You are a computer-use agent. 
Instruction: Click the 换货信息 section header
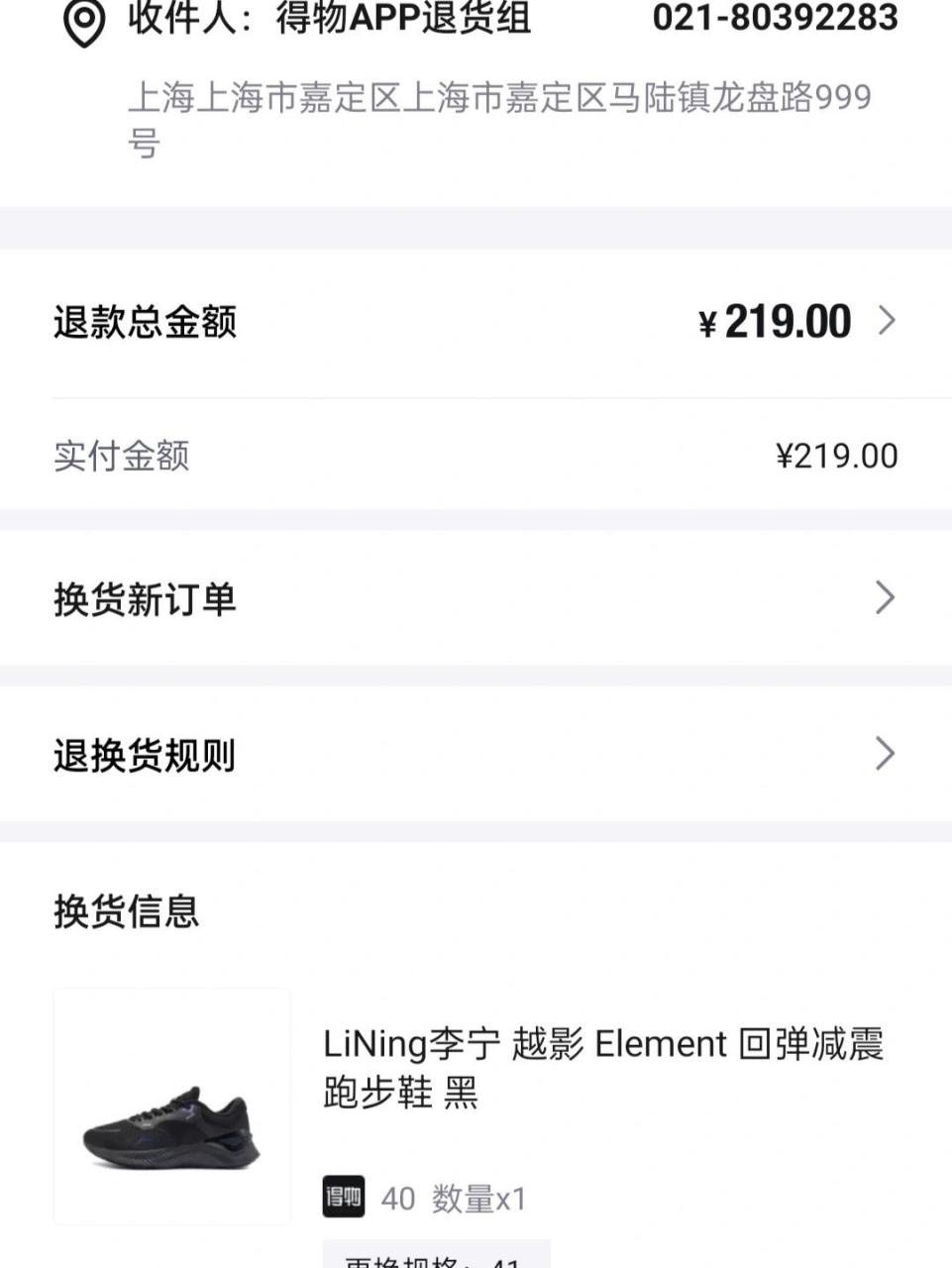pyautogui.click(x=127, y=913)
